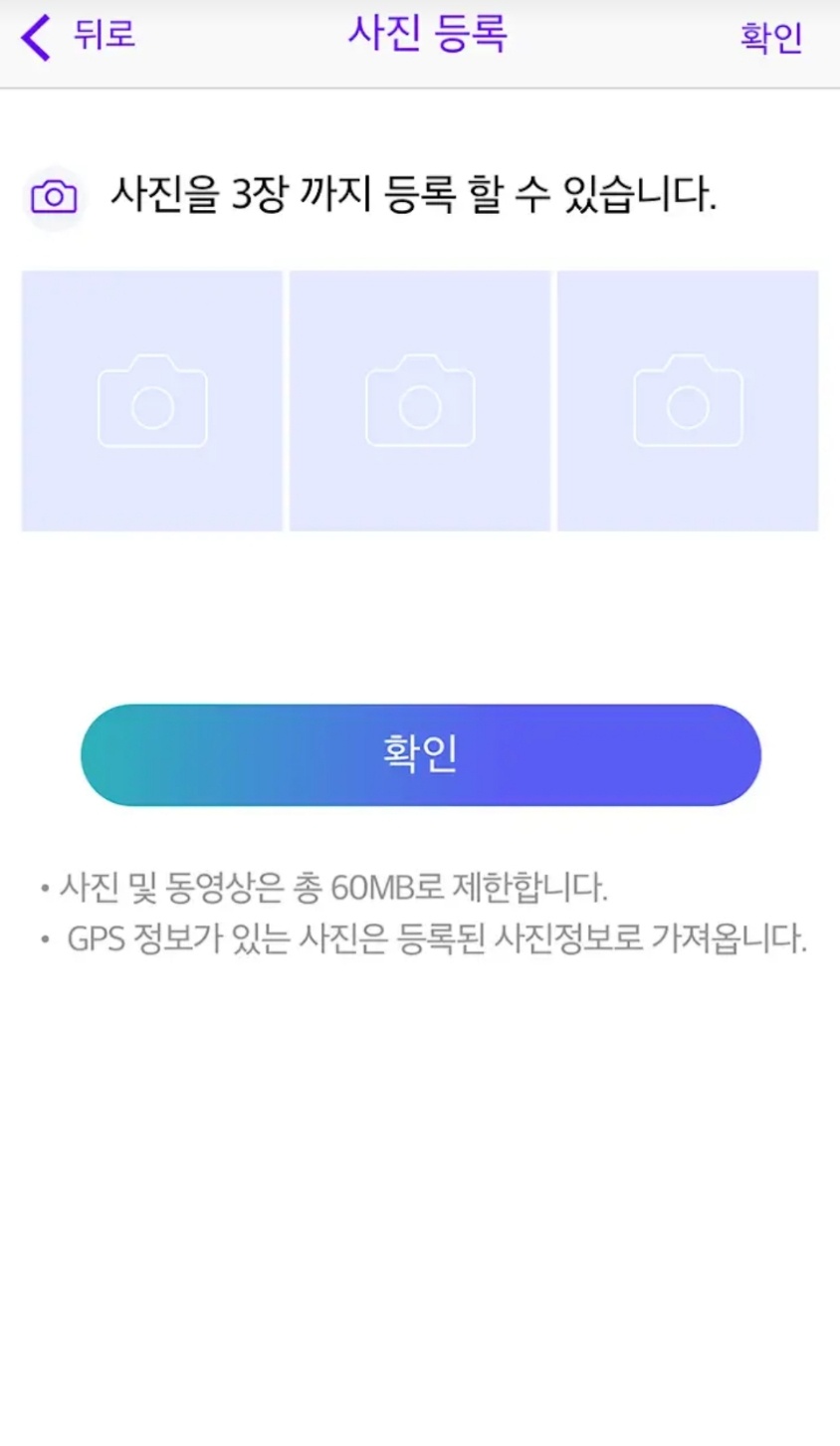The height and width of the screenshot is (1446, 840).
Task: Select the camera badge icon beside instructions
Action: (55, 197)
